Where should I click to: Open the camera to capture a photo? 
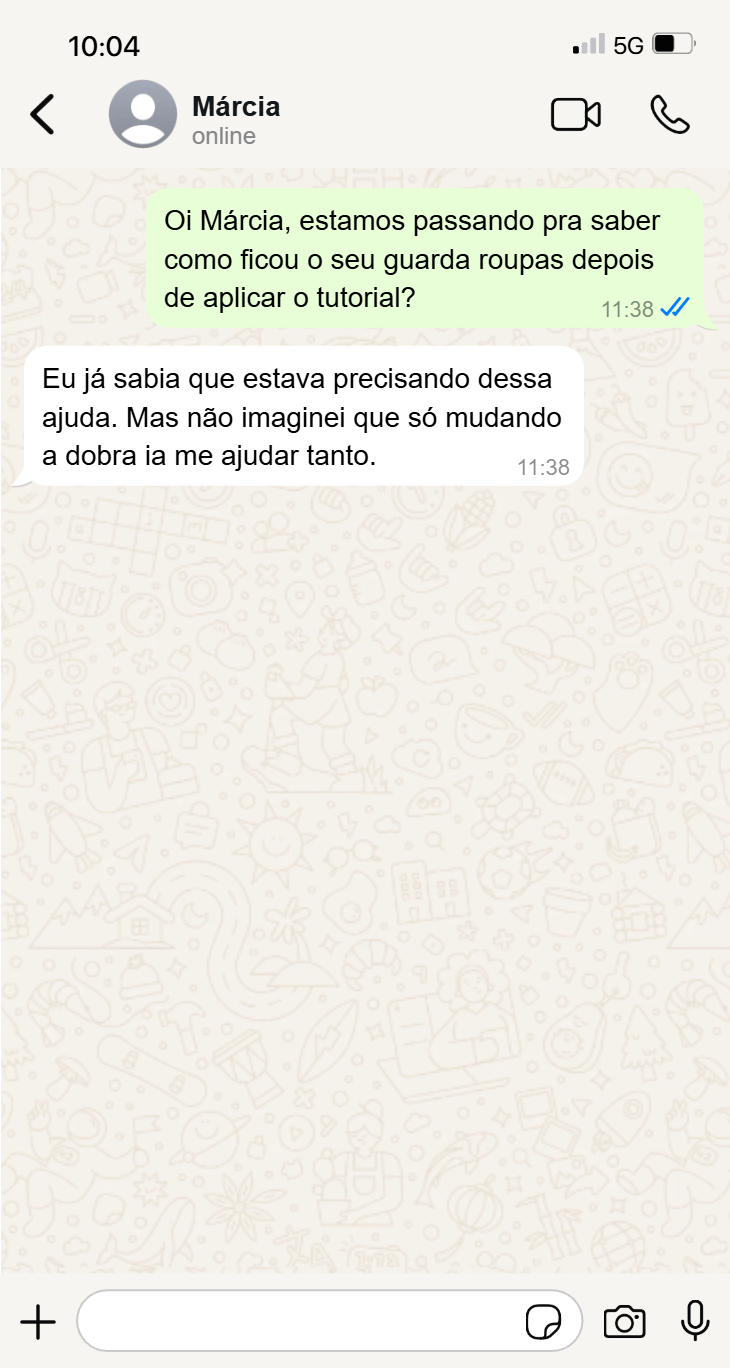click(x=623, y=1321)
